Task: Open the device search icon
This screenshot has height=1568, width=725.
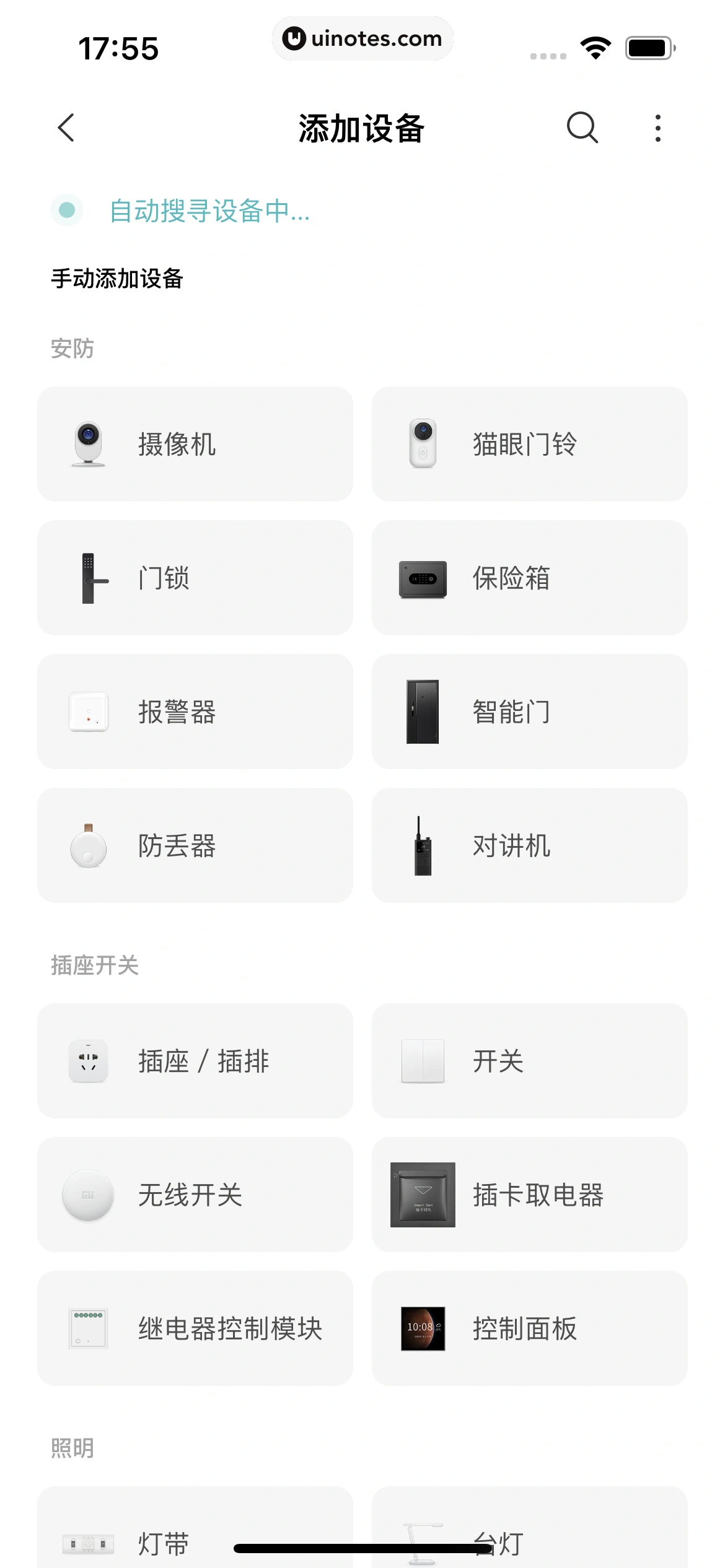Action: (582, 128)
